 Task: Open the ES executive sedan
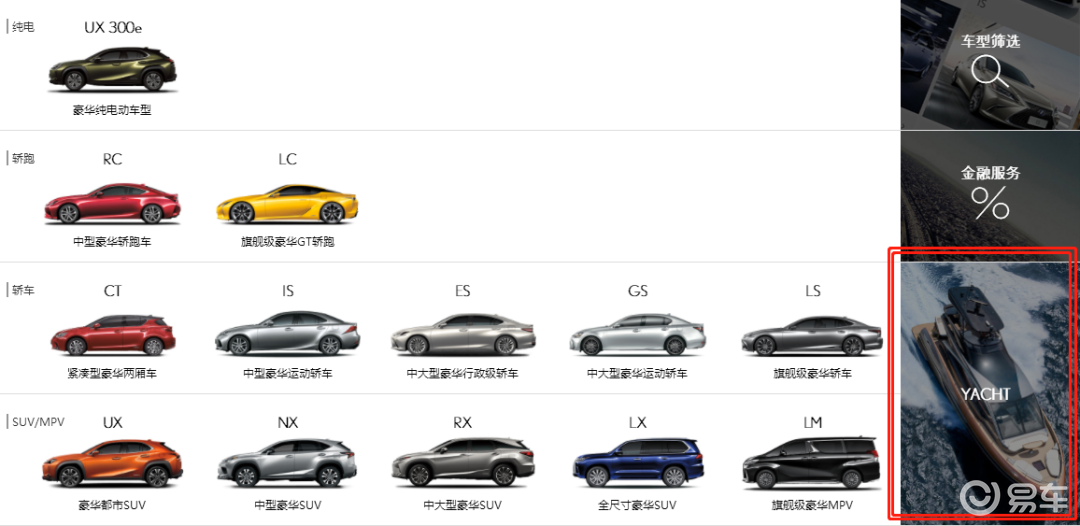coord(462,335)
